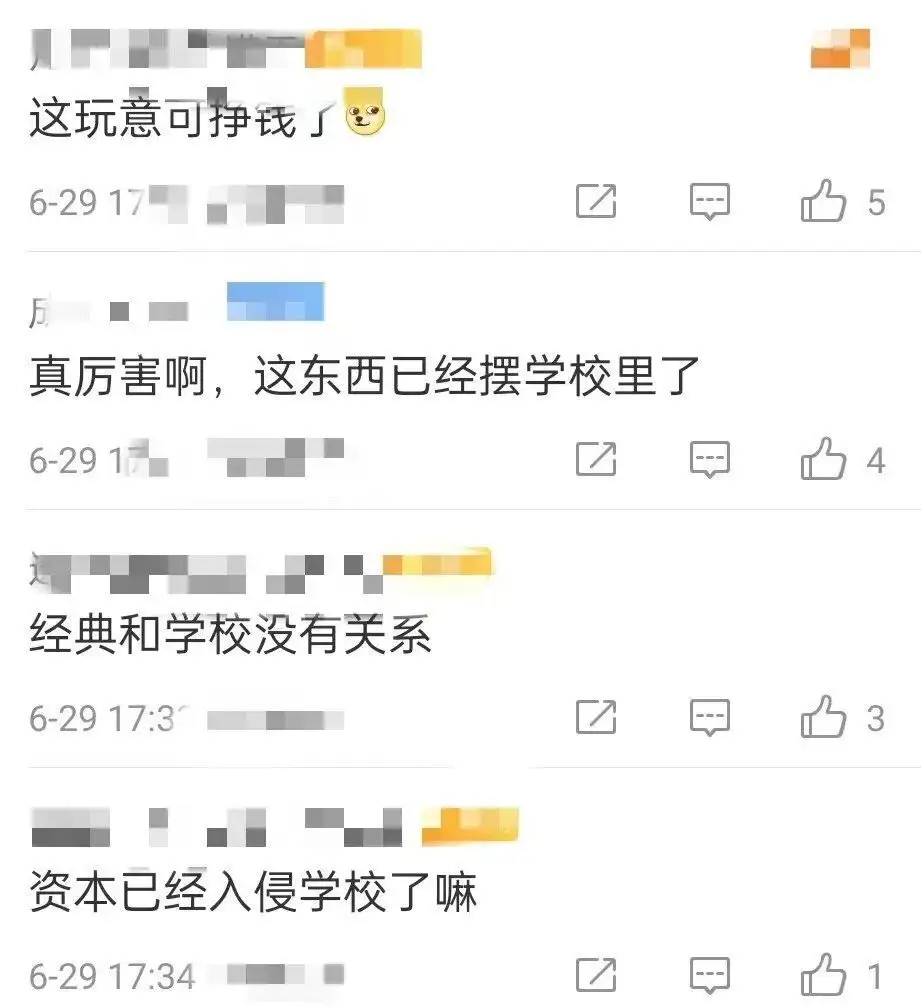Reply to the comment 这玩意可挣钱了
This screenshot has height=1007, width=921.
pyautogui.click(x=710, y=202)
